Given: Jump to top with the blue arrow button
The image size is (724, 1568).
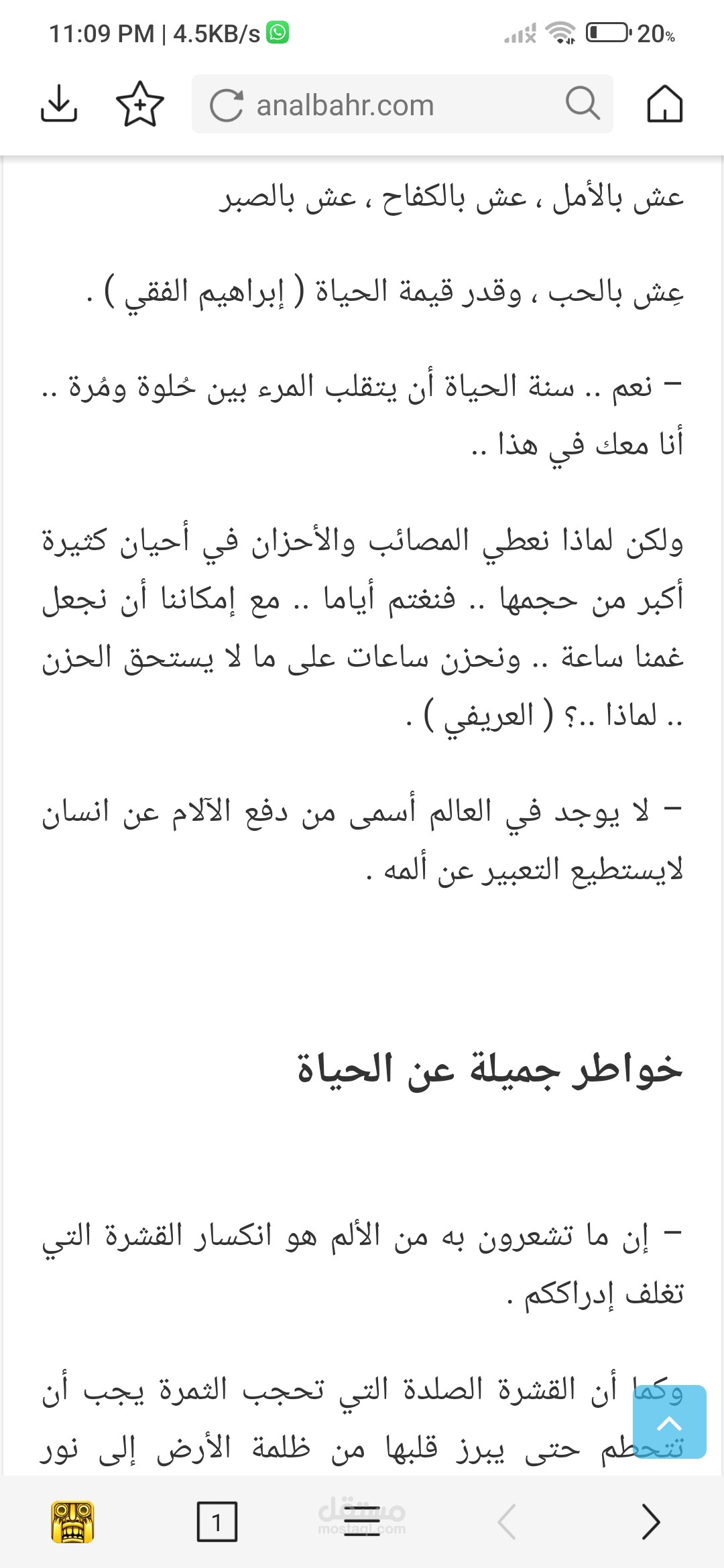Looking at the screenshot, I should pyautogui.click(x=669, y=1421).
